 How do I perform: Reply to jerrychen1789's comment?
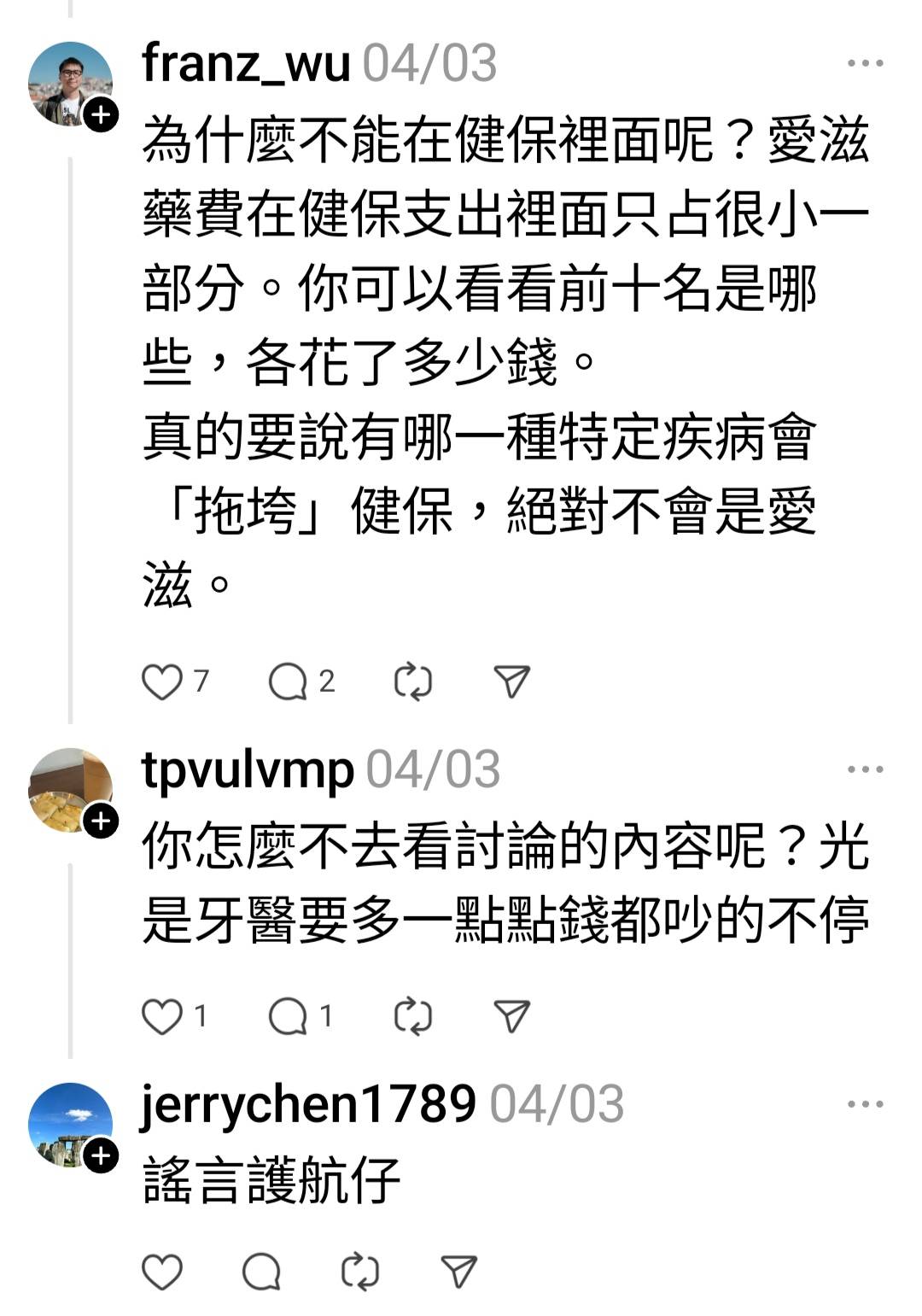point(261,1272)
